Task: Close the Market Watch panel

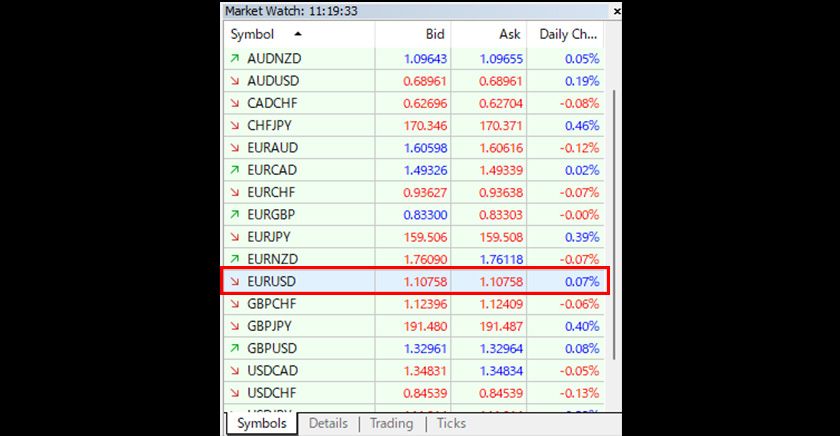Action: (x=615, y=11)
